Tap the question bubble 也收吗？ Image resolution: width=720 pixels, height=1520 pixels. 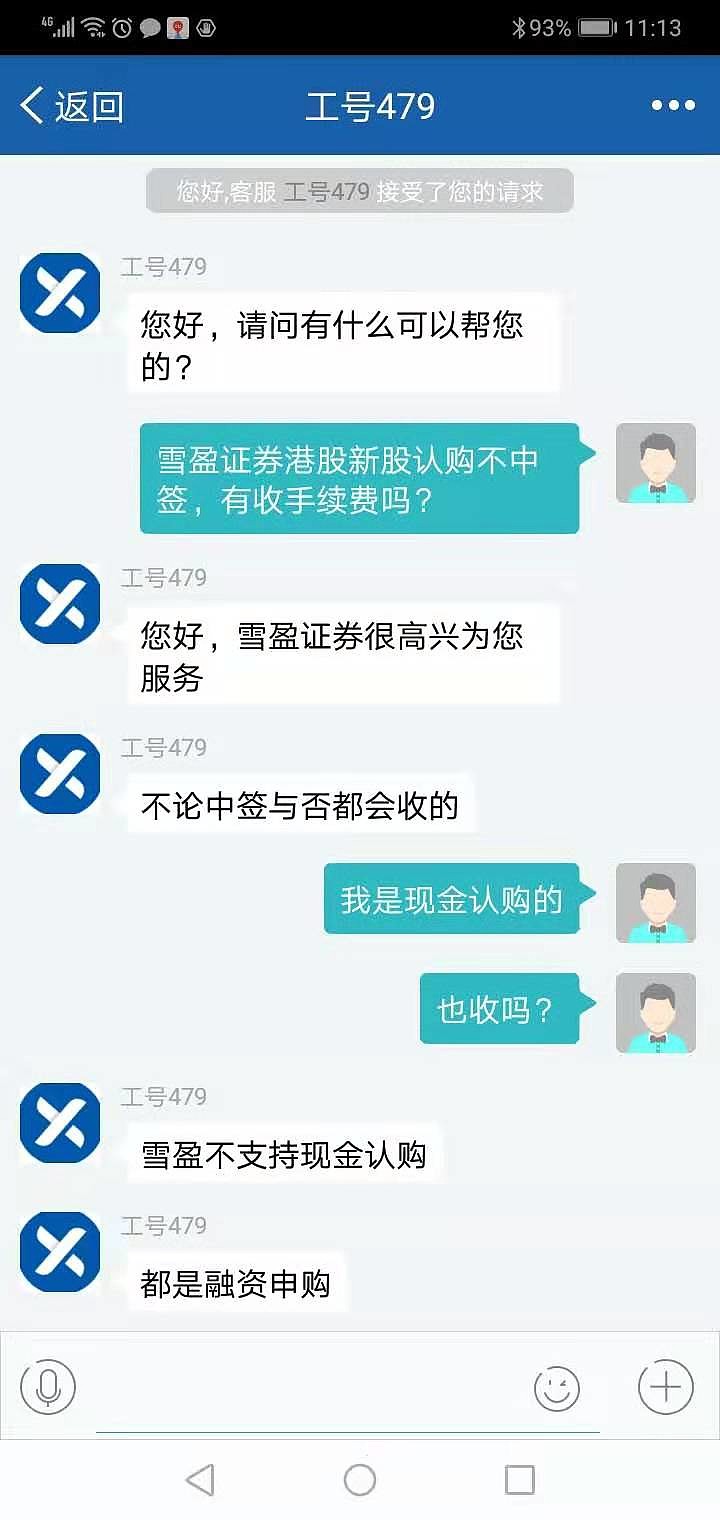(x=500, y=1010)
